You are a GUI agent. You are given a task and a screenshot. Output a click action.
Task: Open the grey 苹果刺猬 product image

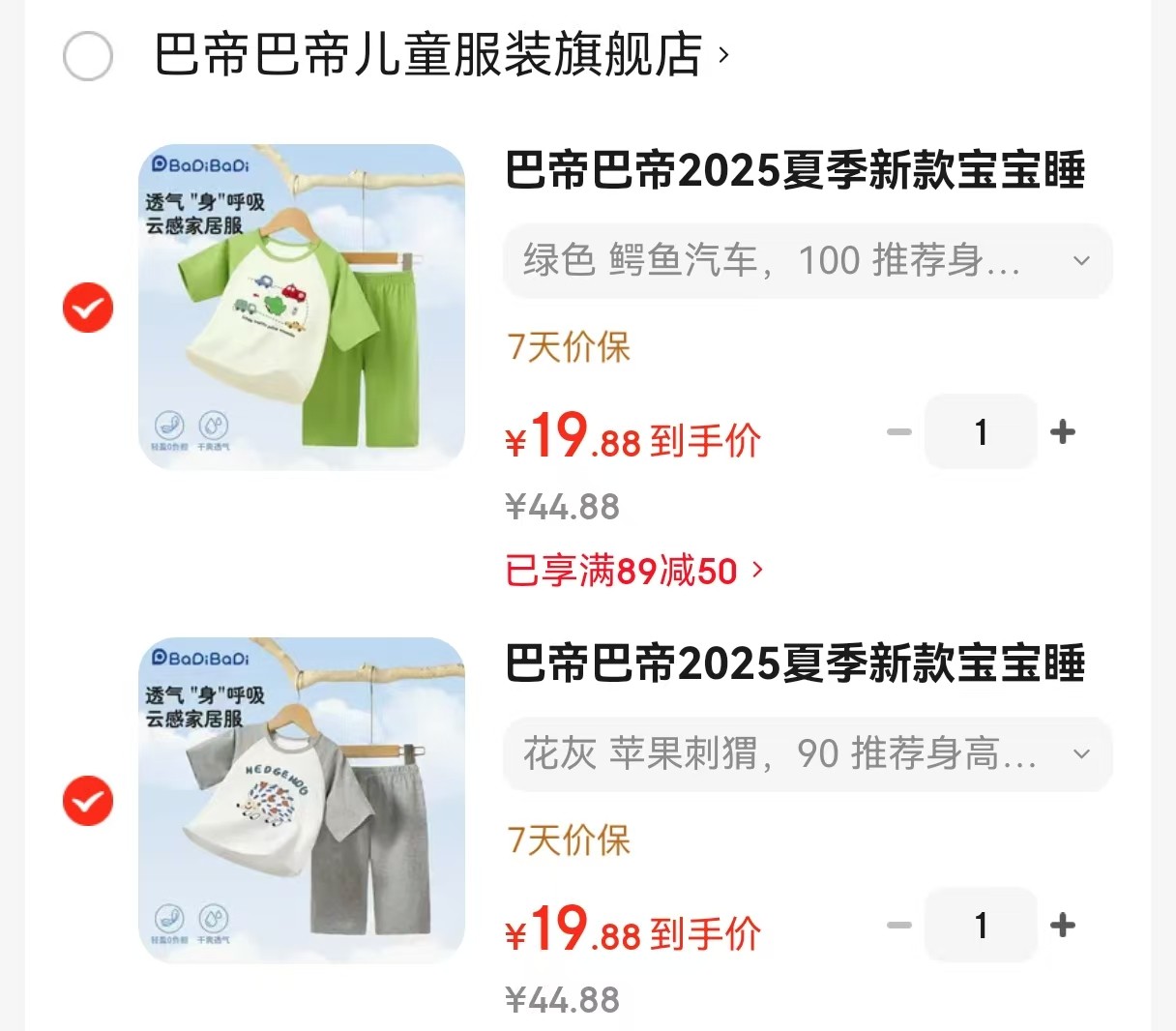coord(302,801)
